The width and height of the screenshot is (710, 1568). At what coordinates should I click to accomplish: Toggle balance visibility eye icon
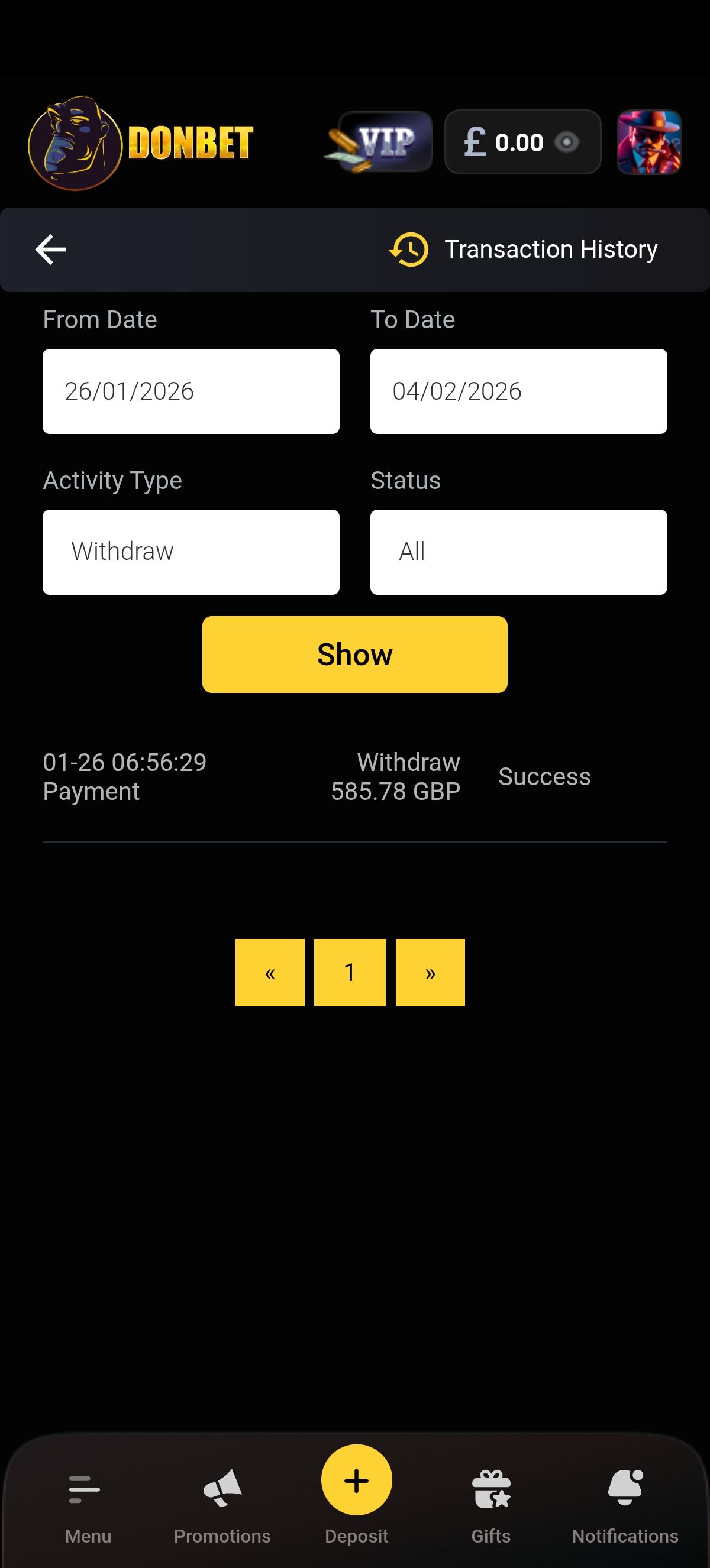coord(566,142)
